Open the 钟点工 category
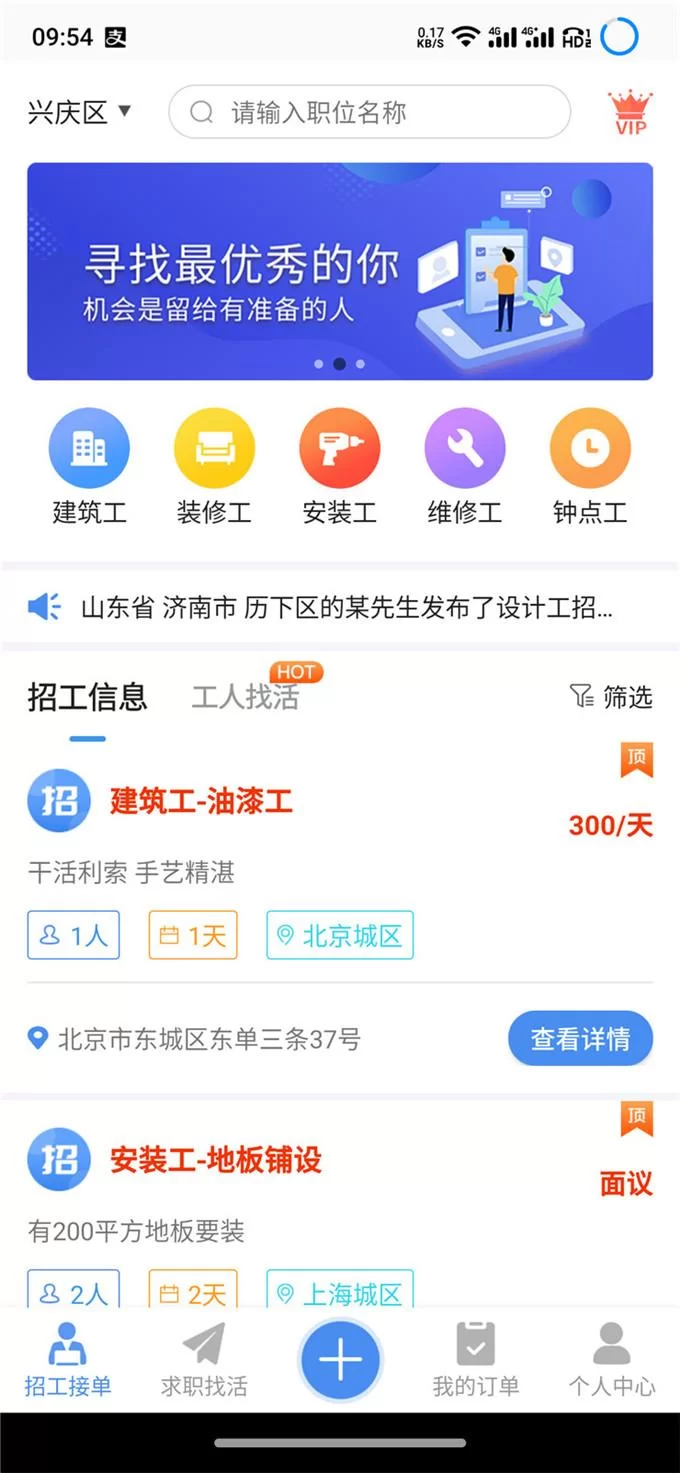This screenshot has height=1473, width=680. [x=590, y=467]
